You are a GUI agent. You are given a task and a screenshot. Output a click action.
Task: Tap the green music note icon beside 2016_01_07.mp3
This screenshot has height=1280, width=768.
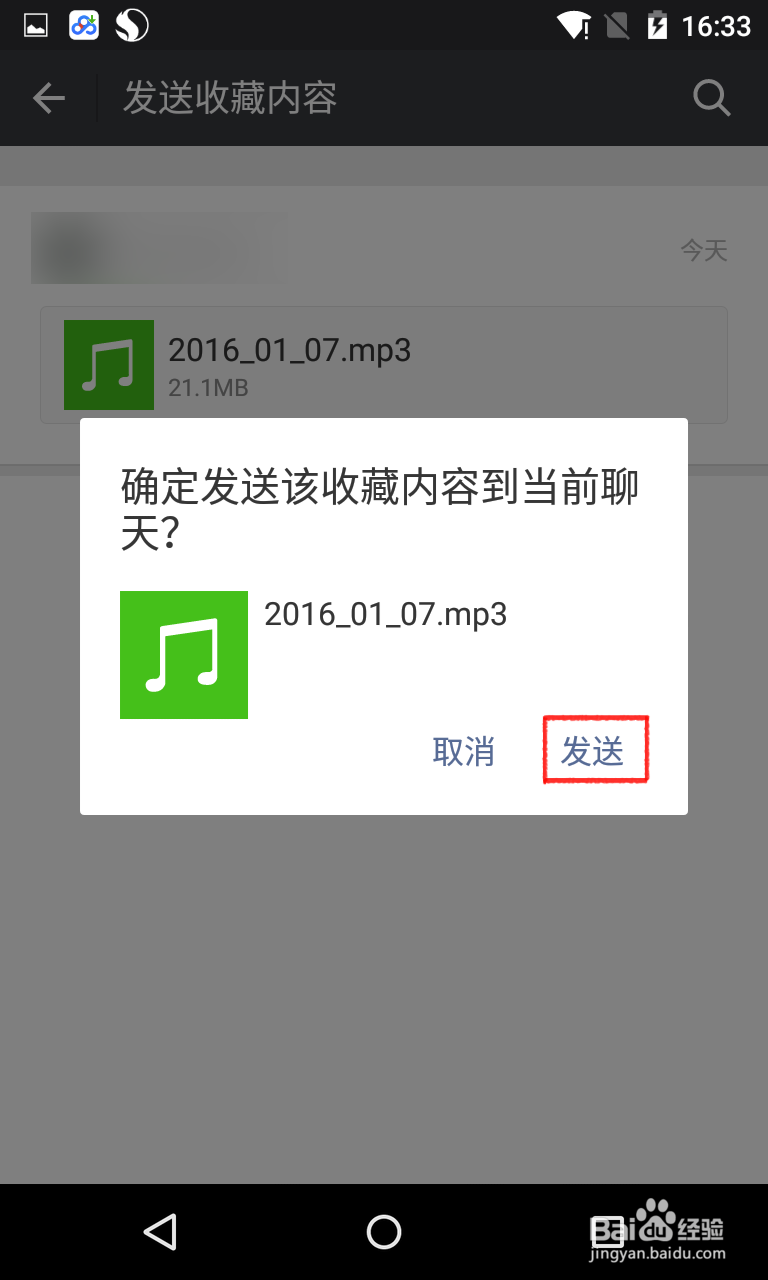(x=108, y=364)
